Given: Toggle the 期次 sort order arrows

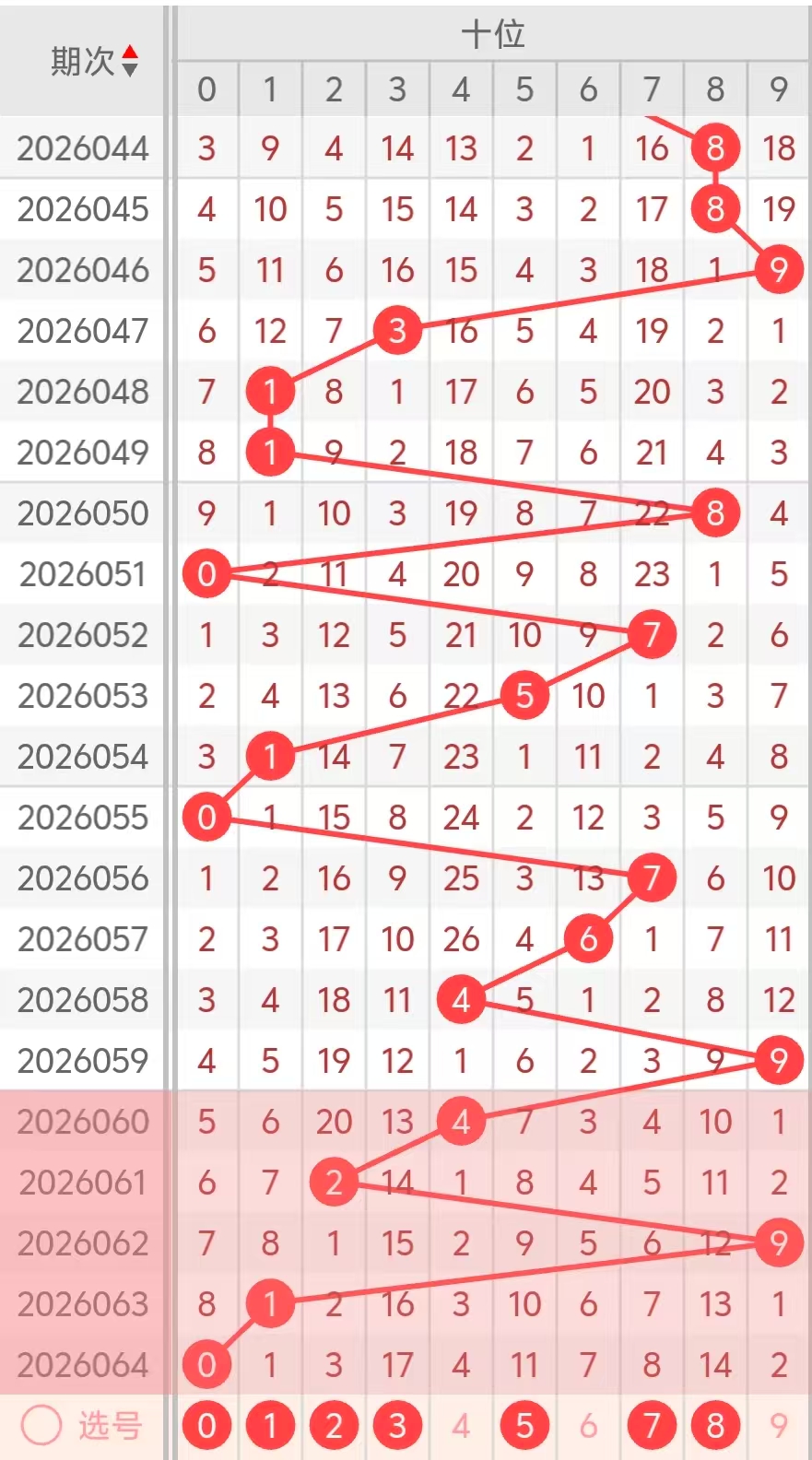Looking at the screenshot, I should (130, 61).
